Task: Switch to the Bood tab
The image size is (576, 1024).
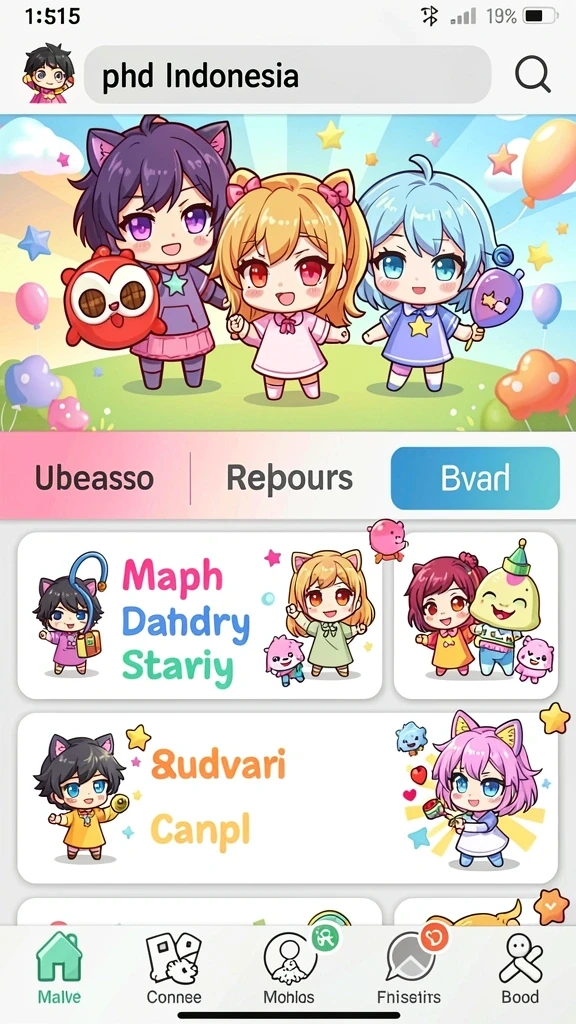Action: point(520,968)
